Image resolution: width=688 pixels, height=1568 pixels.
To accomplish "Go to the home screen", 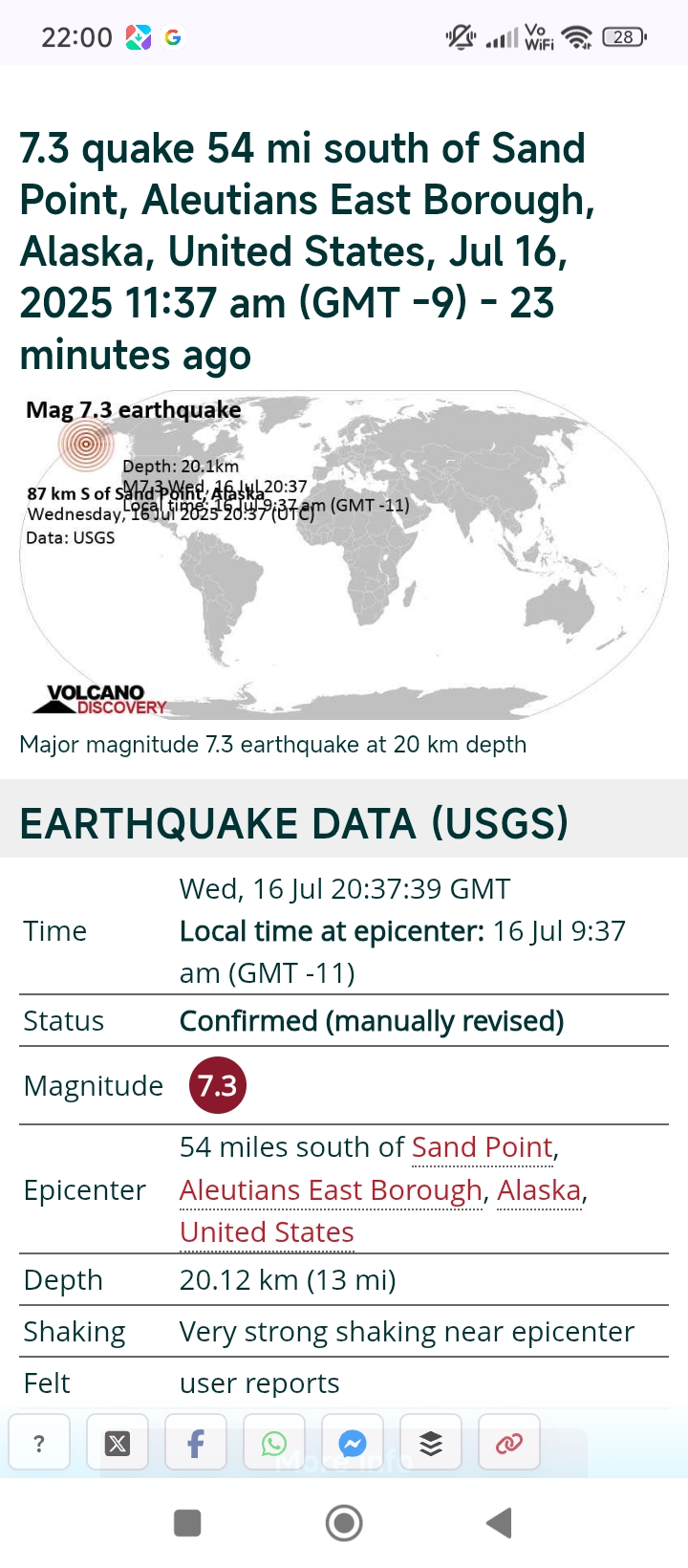I will pyautogui.click(x=344, y=1523).
